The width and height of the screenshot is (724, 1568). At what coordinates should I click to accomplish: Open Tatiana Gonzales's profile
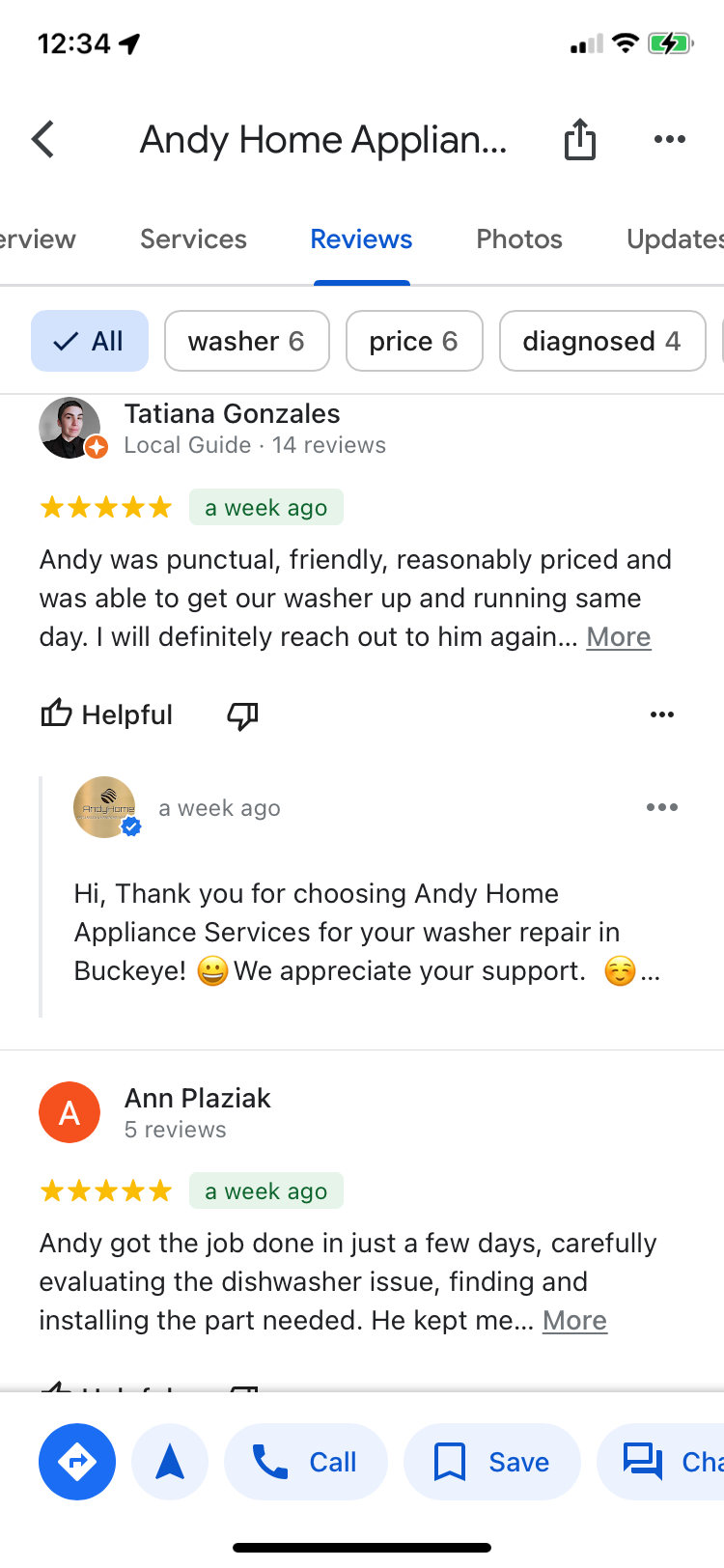[232, 414]
